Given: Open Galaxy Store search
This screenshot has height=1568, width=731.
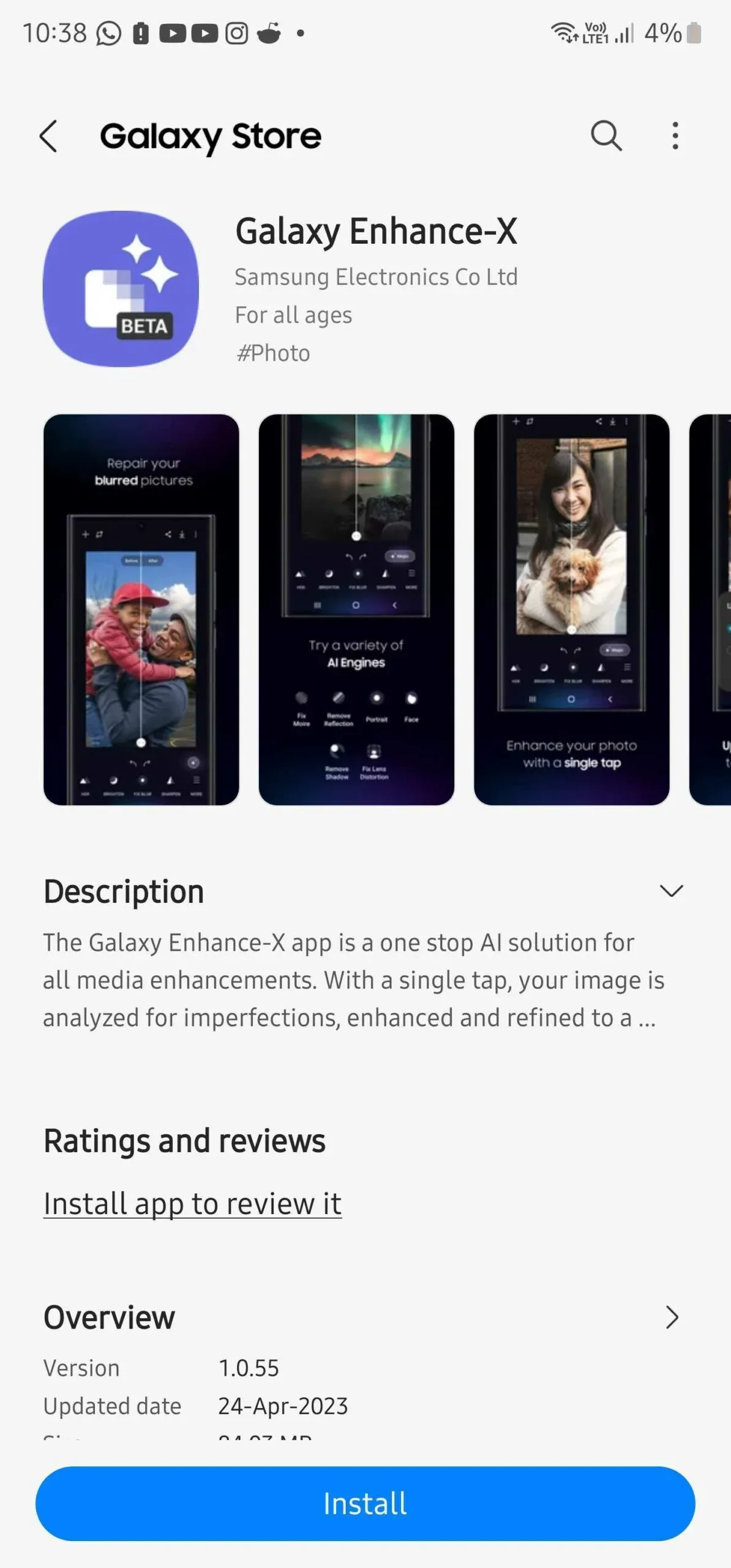Looking at the screenshot, I should 605,135.
